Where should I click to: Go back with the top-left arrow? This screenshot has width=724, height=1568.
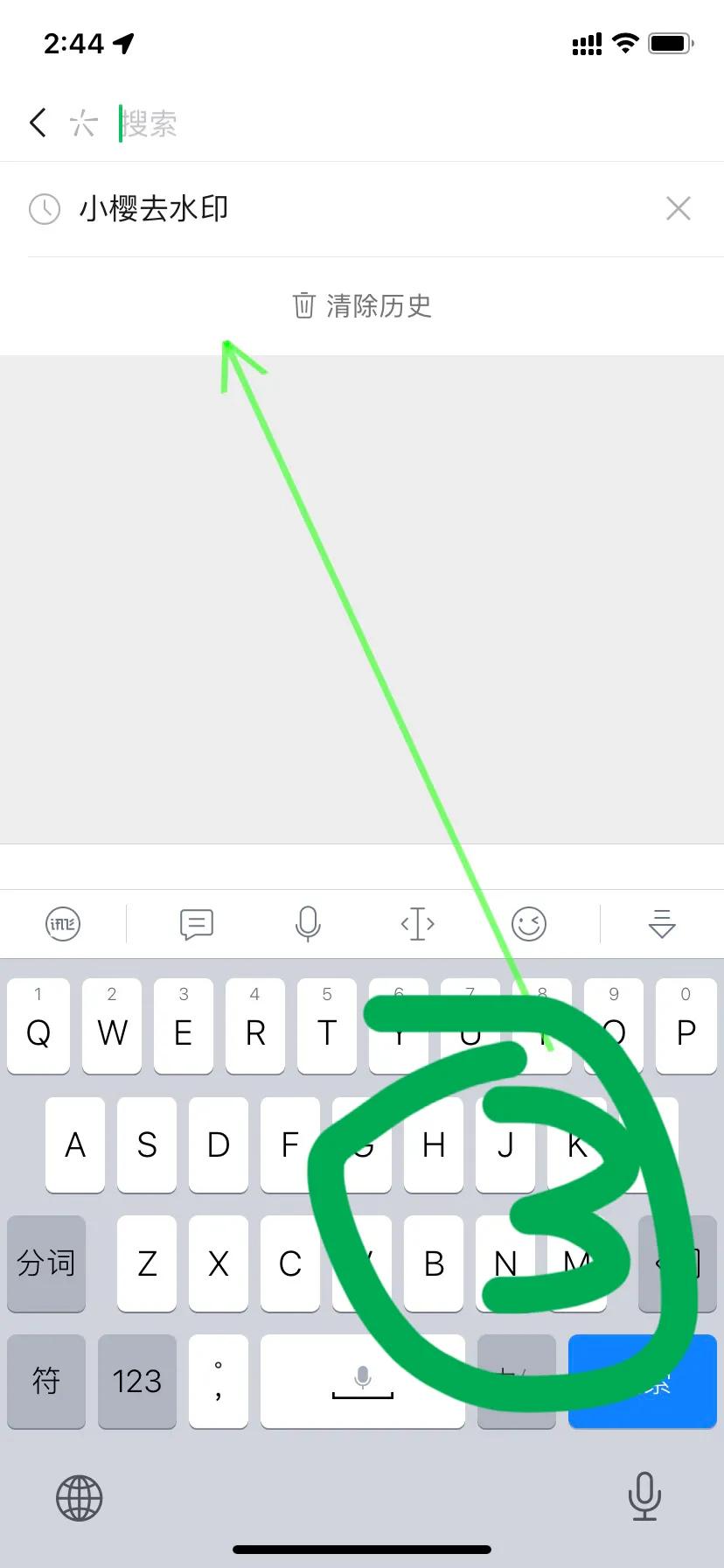(38, 122)
